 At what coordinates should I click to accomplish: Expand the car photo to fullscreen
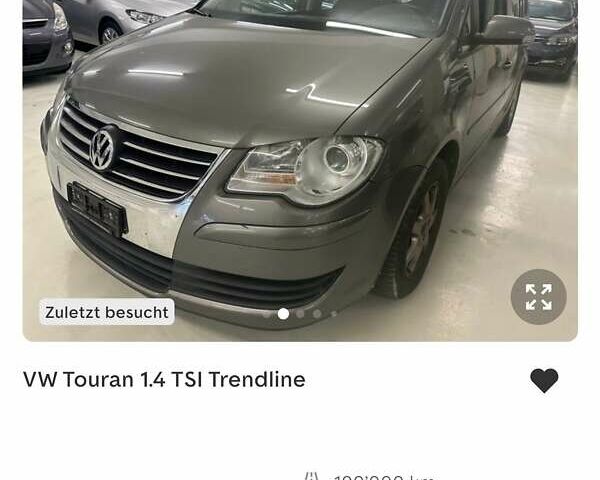538,297
